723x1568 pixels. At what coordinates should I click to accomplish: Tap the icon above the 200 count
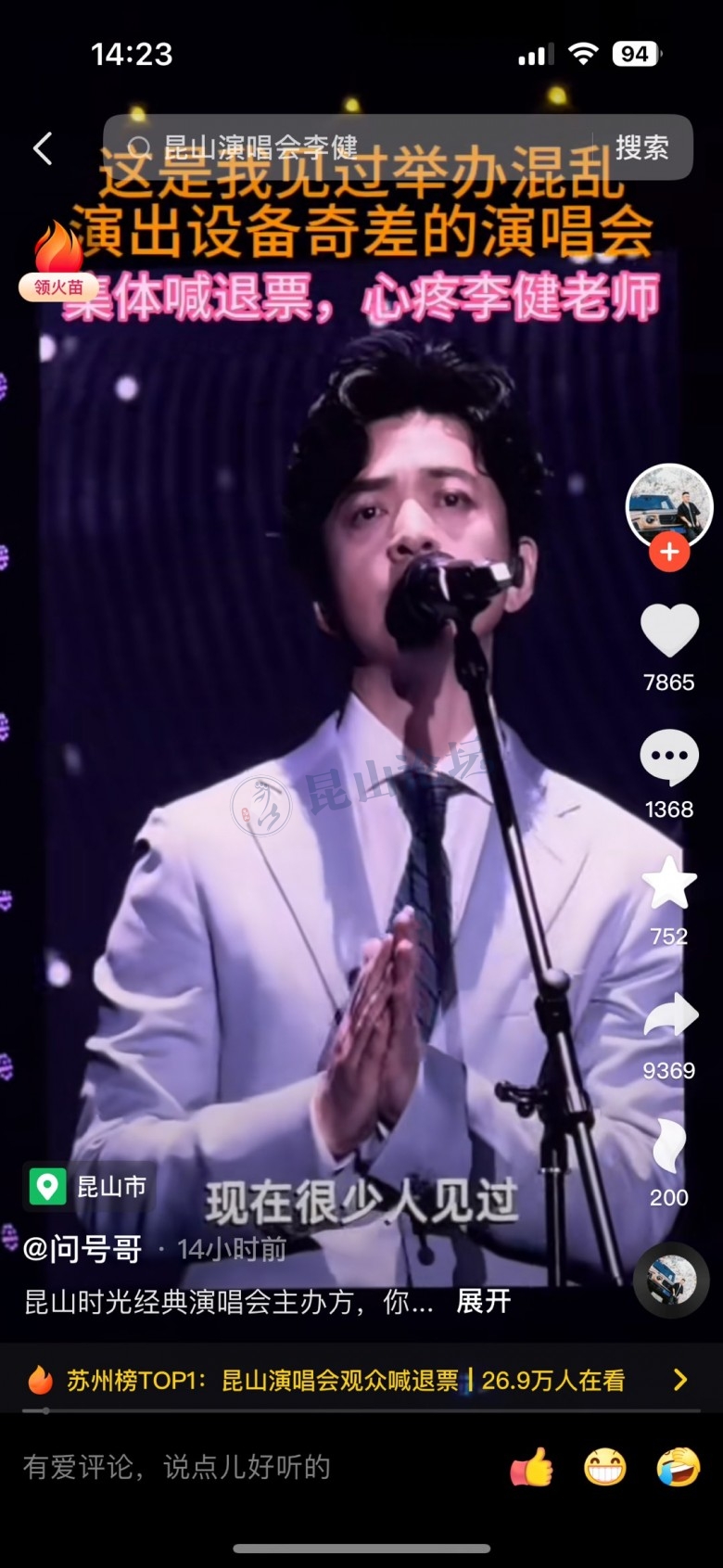(669, 1146)
